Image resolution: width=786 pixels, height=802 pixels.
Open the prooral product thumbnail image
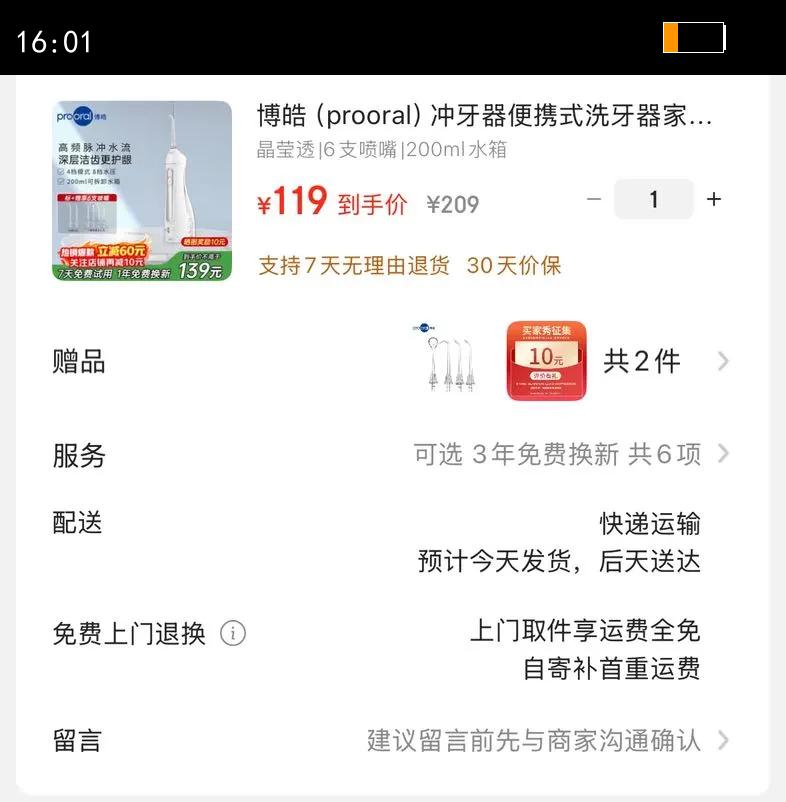(142, 190)
